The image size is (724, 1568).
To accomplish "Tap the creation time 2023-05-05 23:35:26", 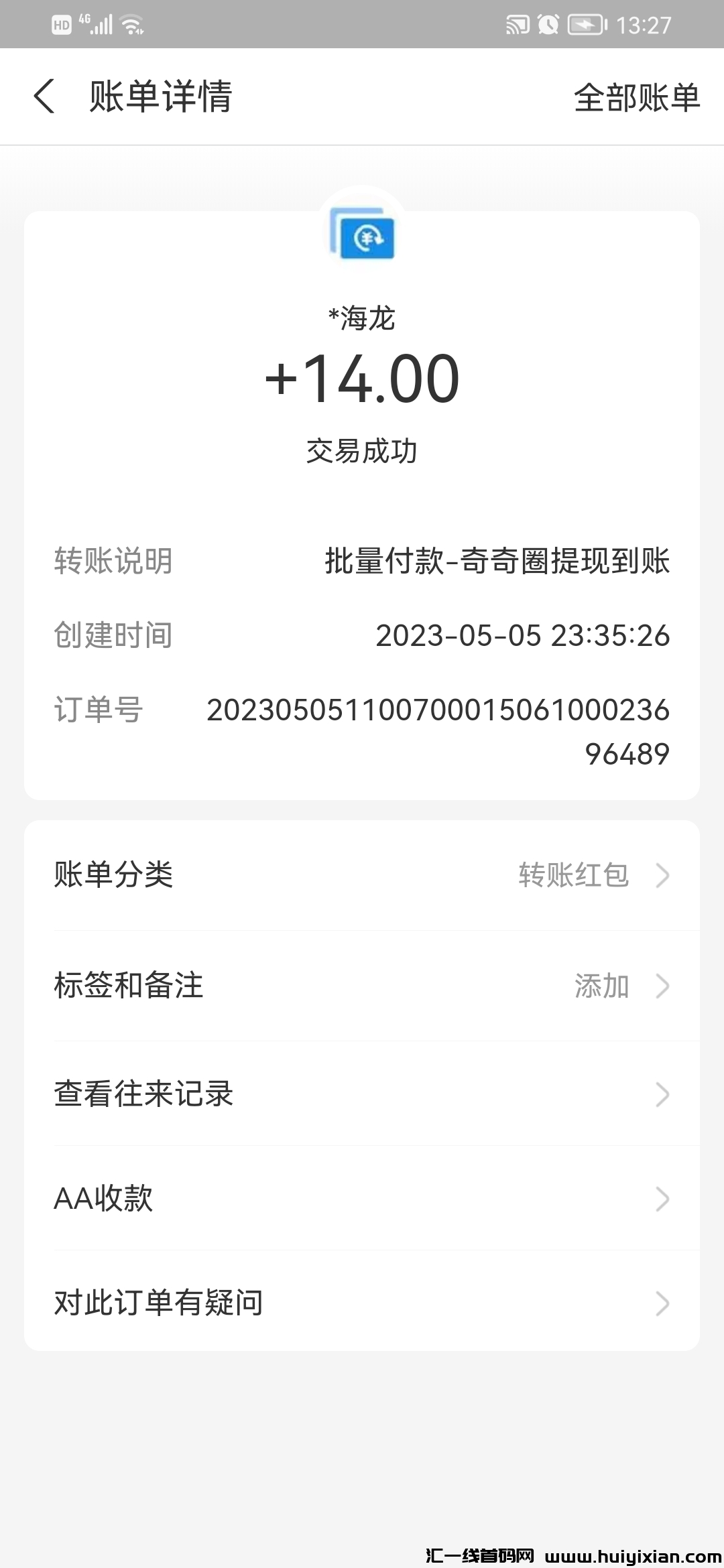I will pyautogui.click(x=522, y=637).
